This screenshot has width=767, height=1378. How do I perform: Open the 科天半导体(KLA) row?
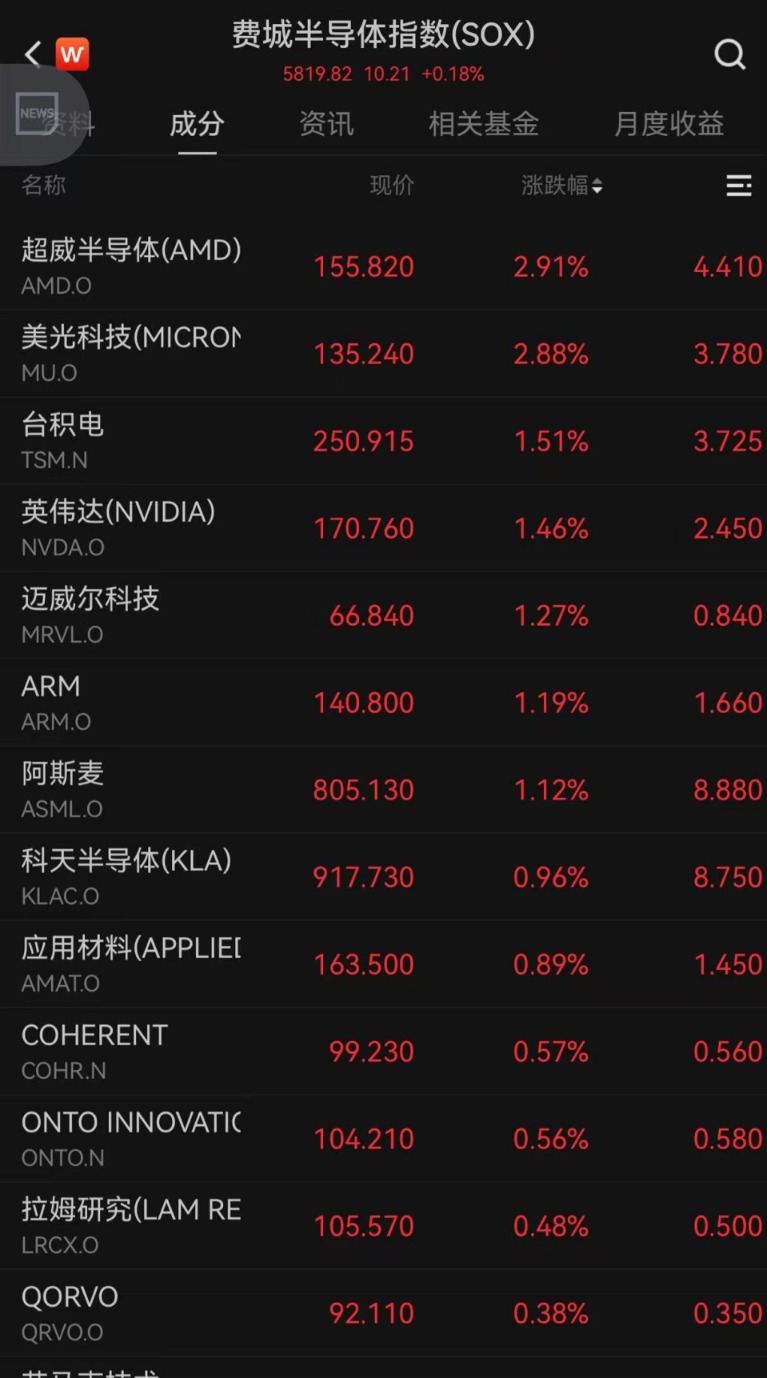pos(383,876)
